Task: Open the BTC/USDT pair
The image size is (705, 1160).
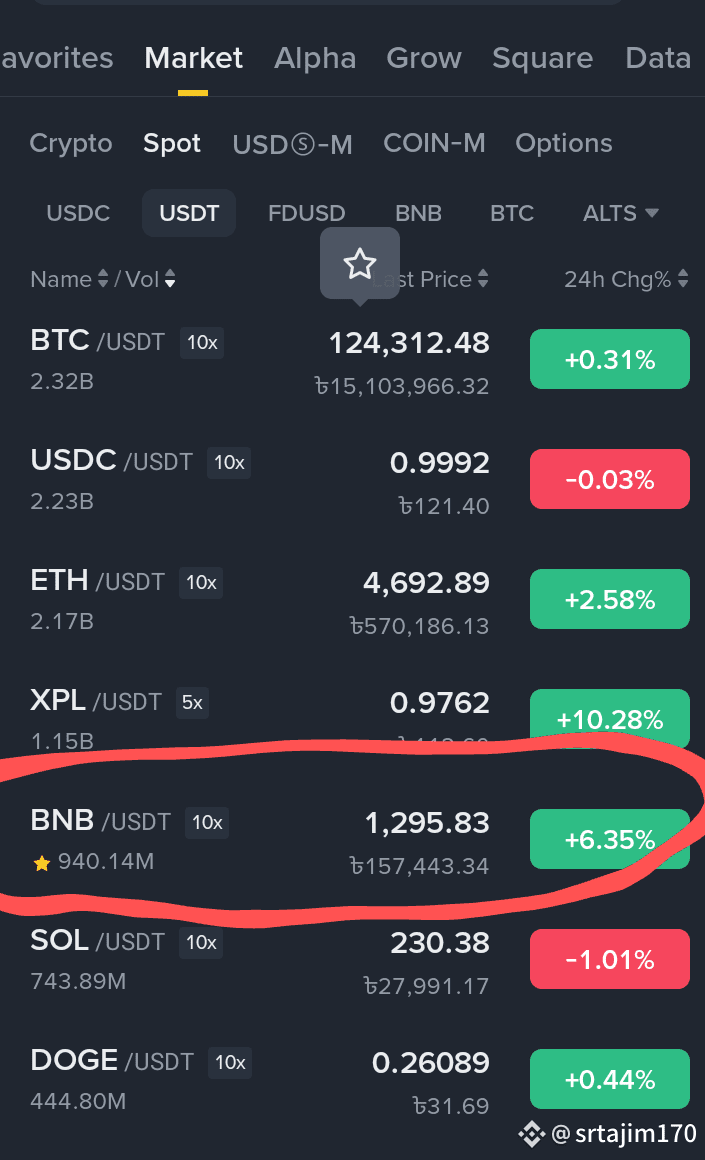Action: (352, 360)
